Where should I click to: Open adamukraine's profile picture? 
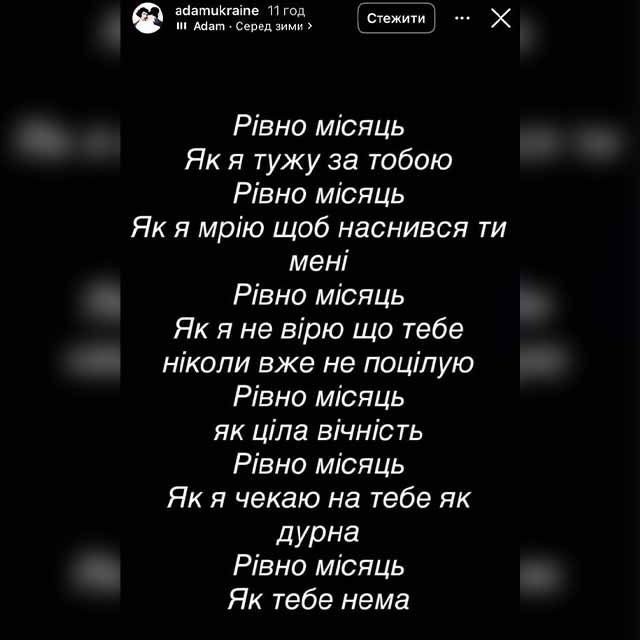point(148,17)
